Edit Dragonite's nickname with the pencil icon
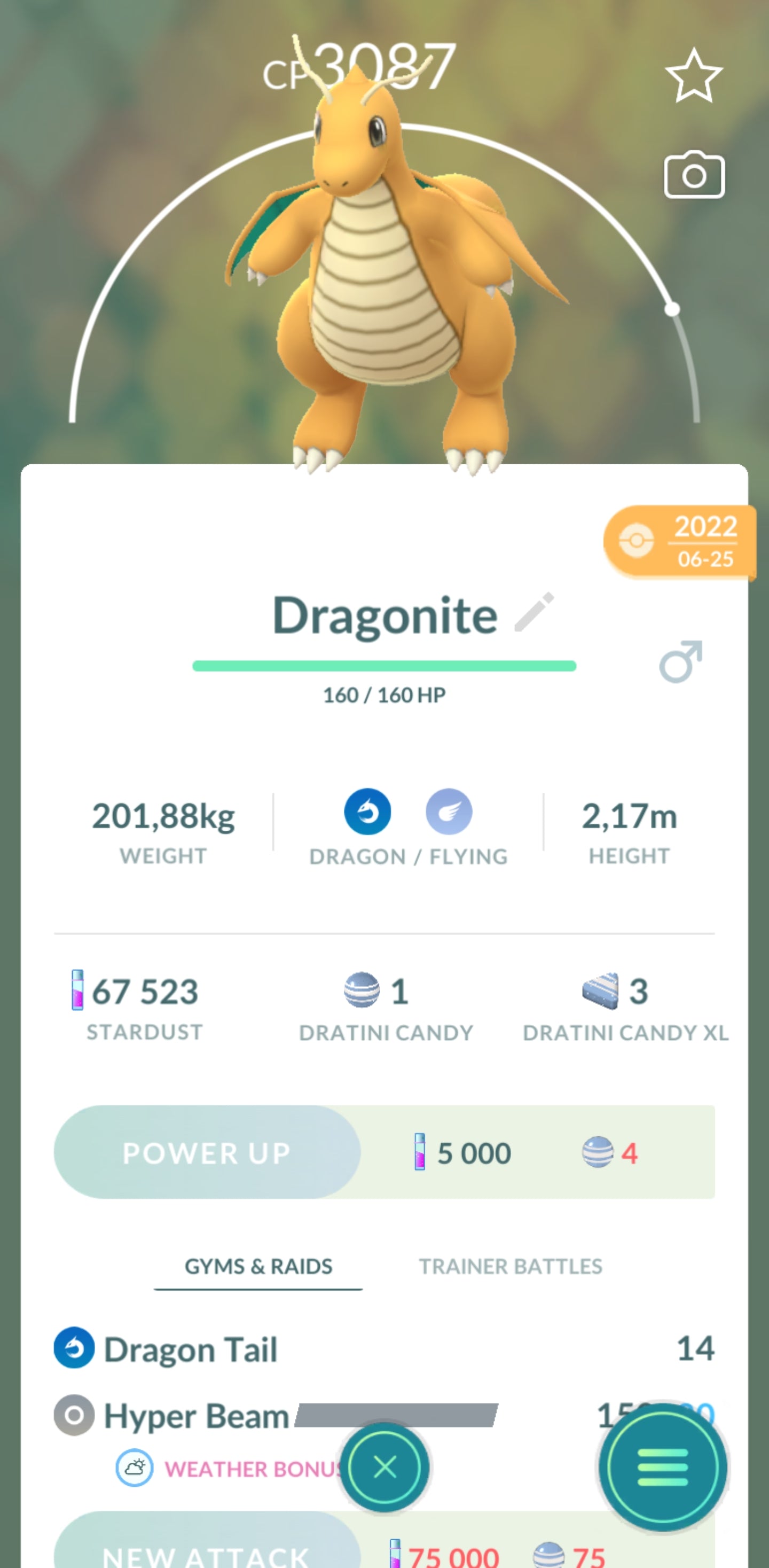The height and width of the screenshot is (1568, 769). (x=534, y=612)
